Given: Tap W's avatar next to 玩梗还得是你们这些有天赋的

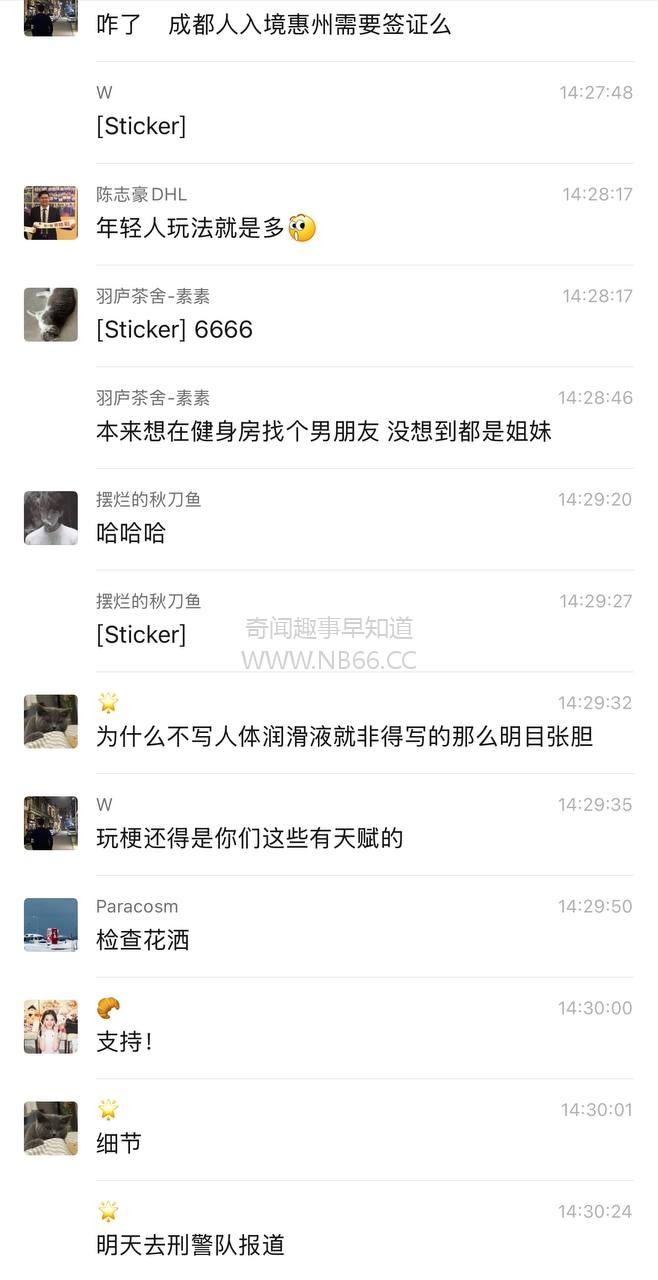Looking at the screenshot, I should click(x=50, y=823).
